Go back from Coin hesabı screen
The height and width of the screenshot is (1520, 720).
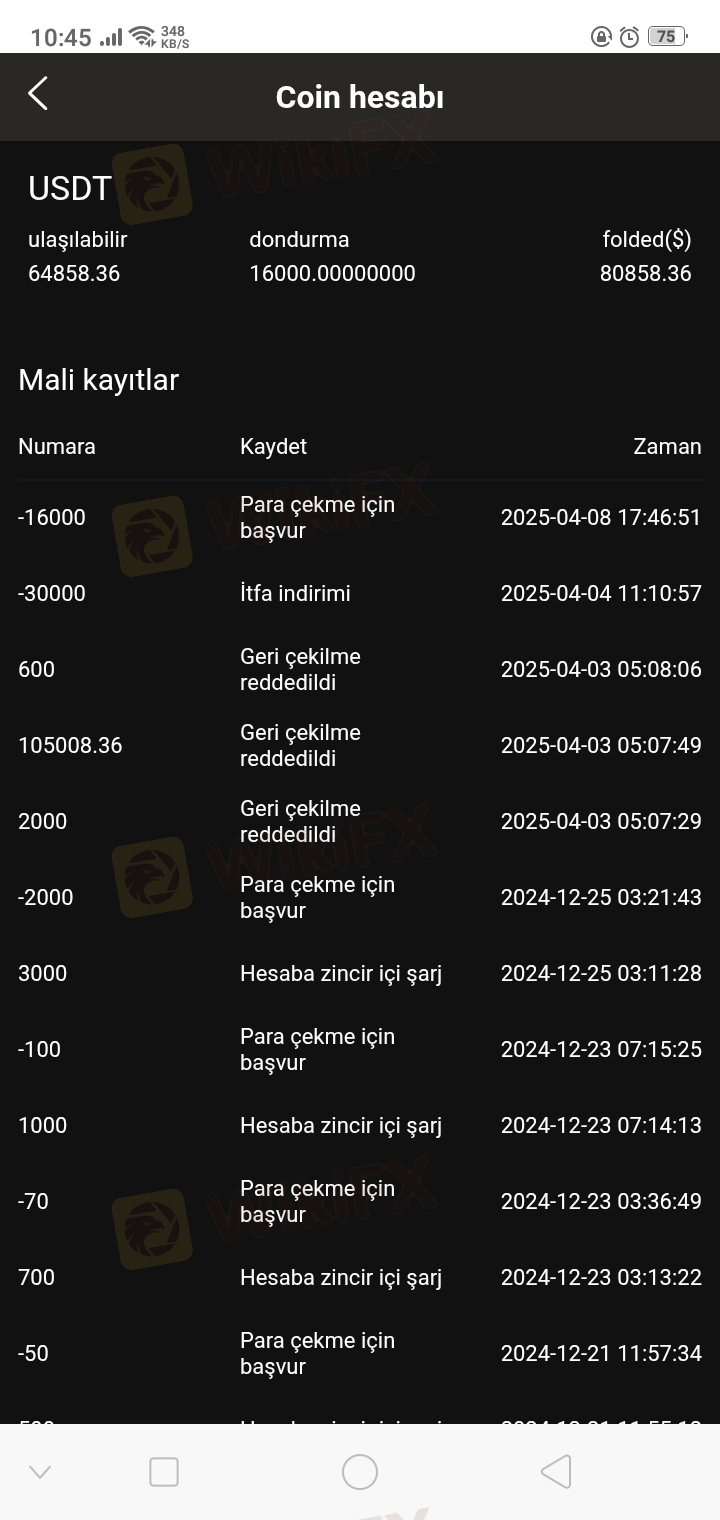(x=38, y=94)
